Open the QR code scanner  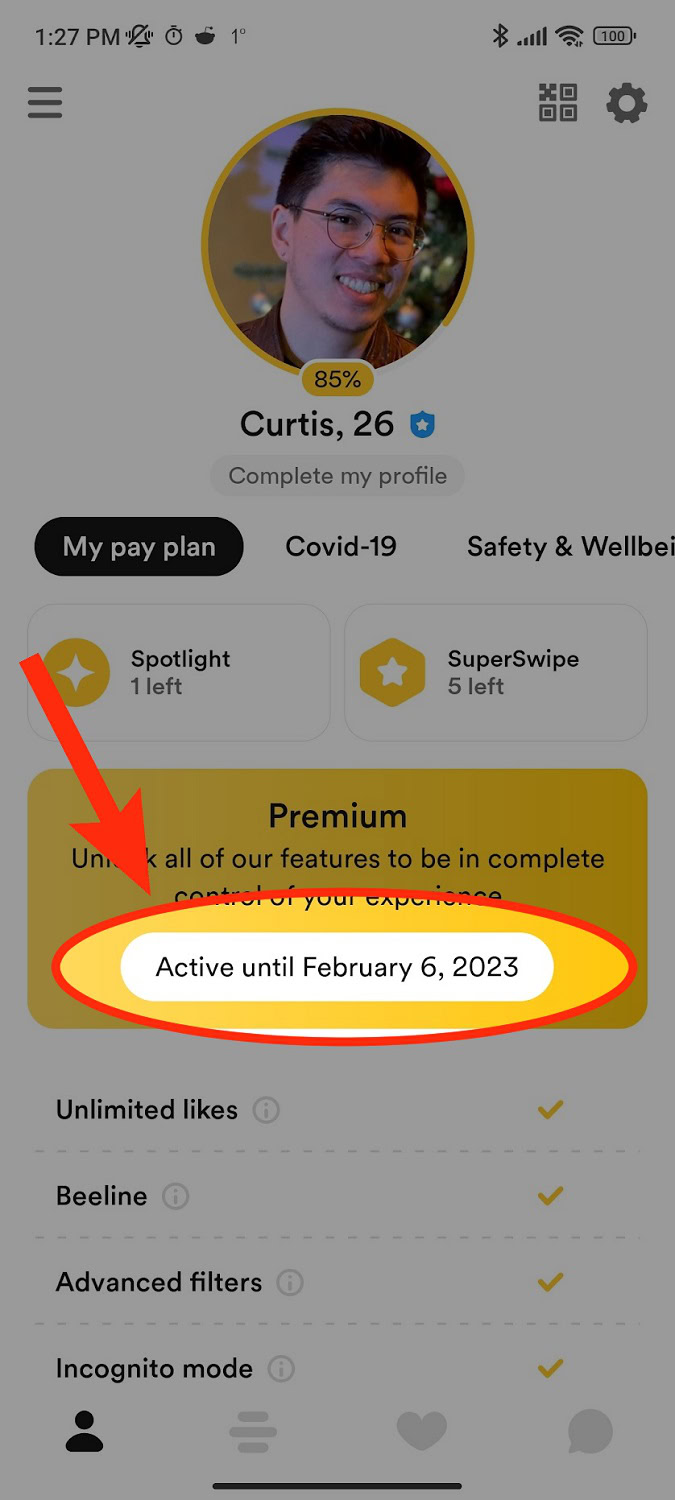tap(558, 103)
